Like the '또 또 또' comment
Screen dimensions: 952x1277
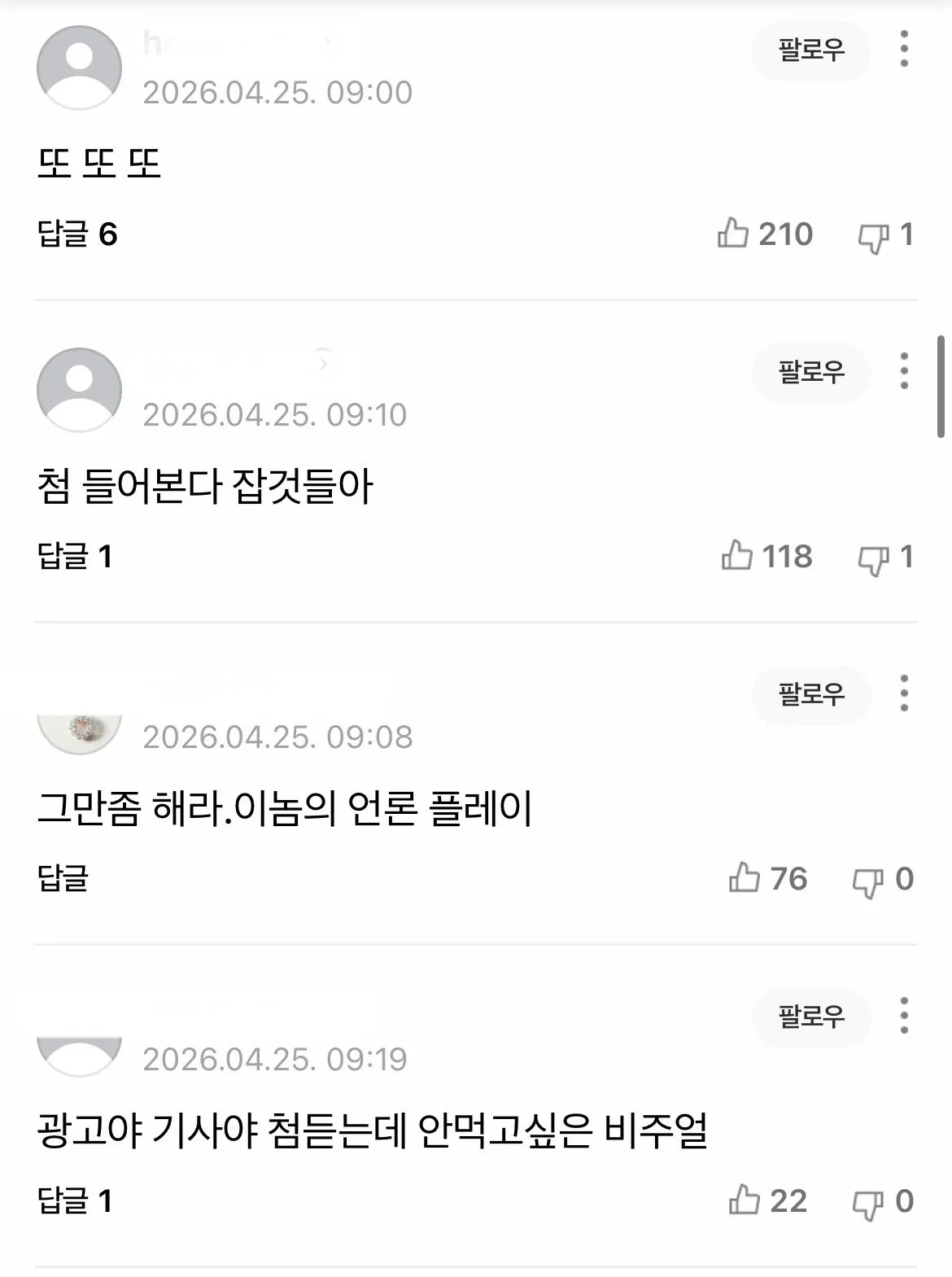pyautogui.click(x=733, y=234)
